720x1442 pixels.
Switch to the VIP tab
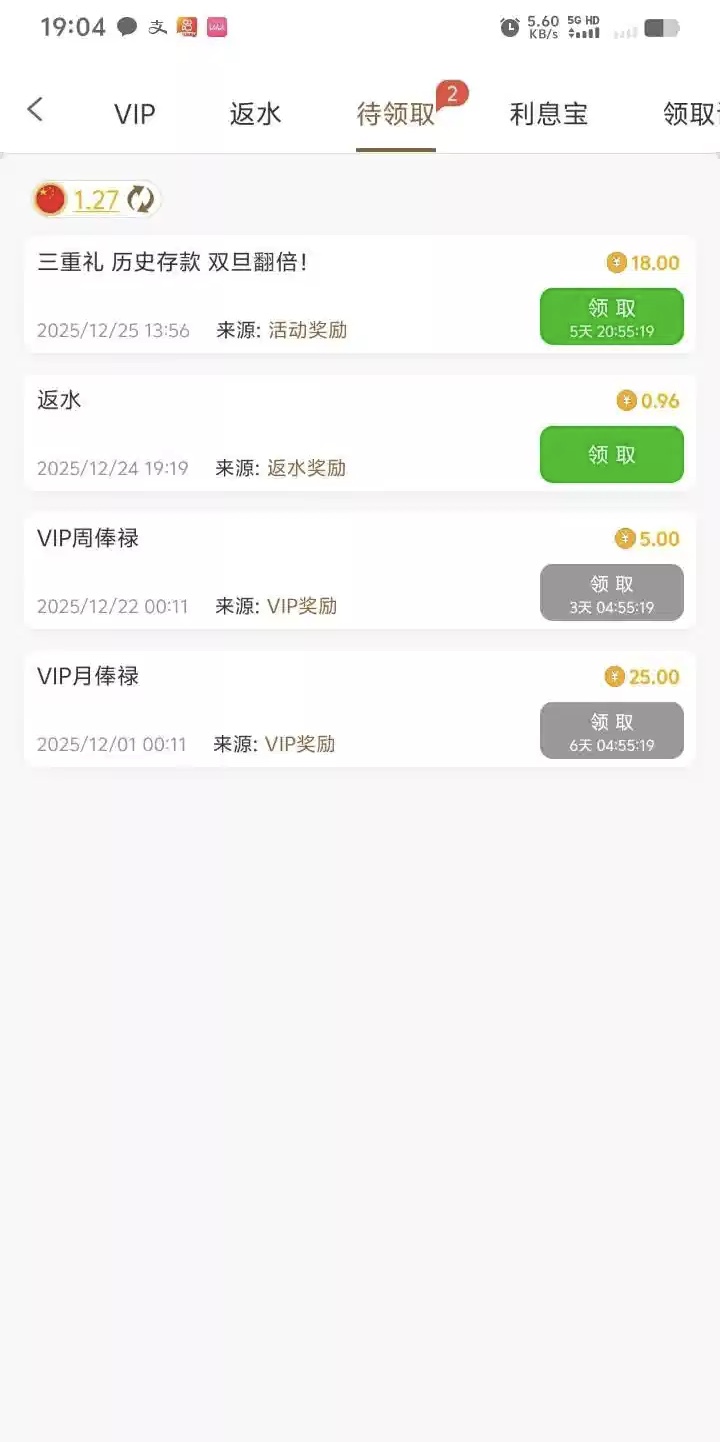[x=135, y=114]
